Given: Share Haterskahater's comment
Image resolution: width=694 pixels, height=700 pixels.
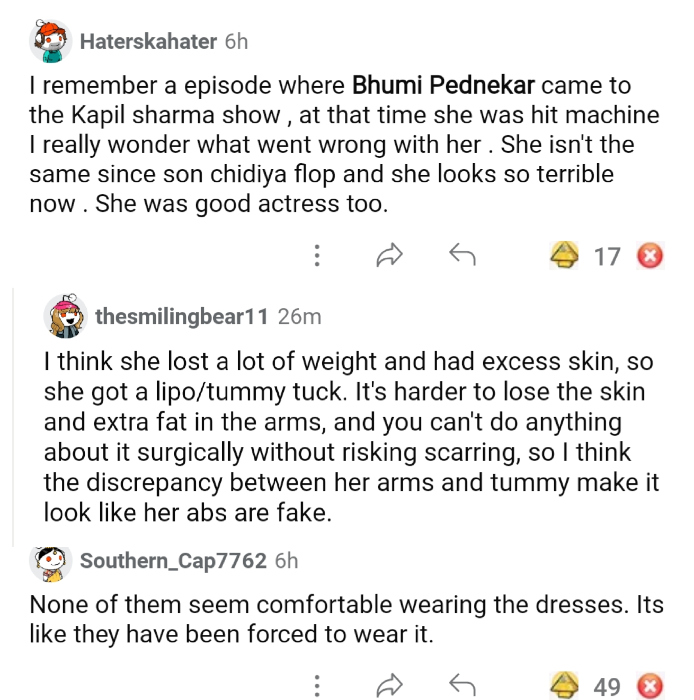Looking at the screenshot, I should tap(388, 256).
